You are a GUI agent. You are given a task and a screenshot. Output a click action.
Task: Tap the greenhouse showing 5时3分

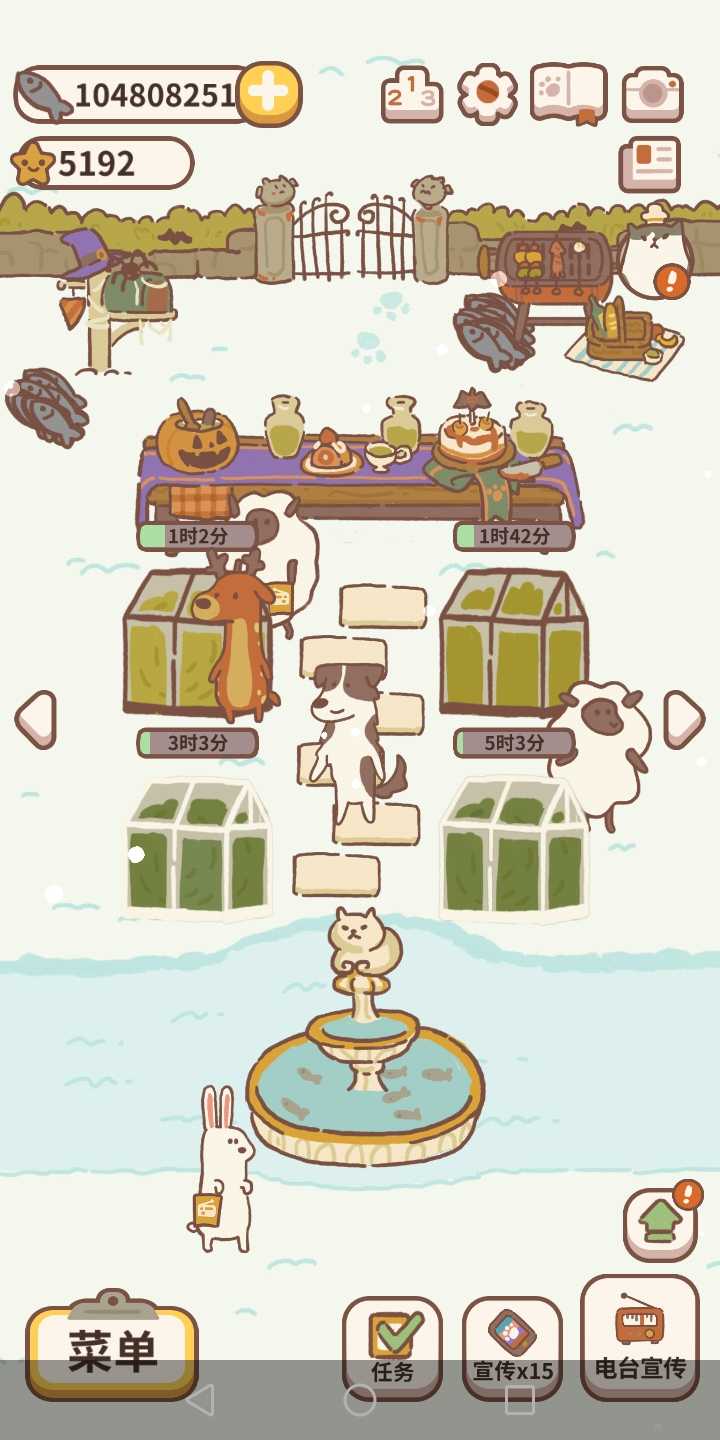(x=513, y=848)
